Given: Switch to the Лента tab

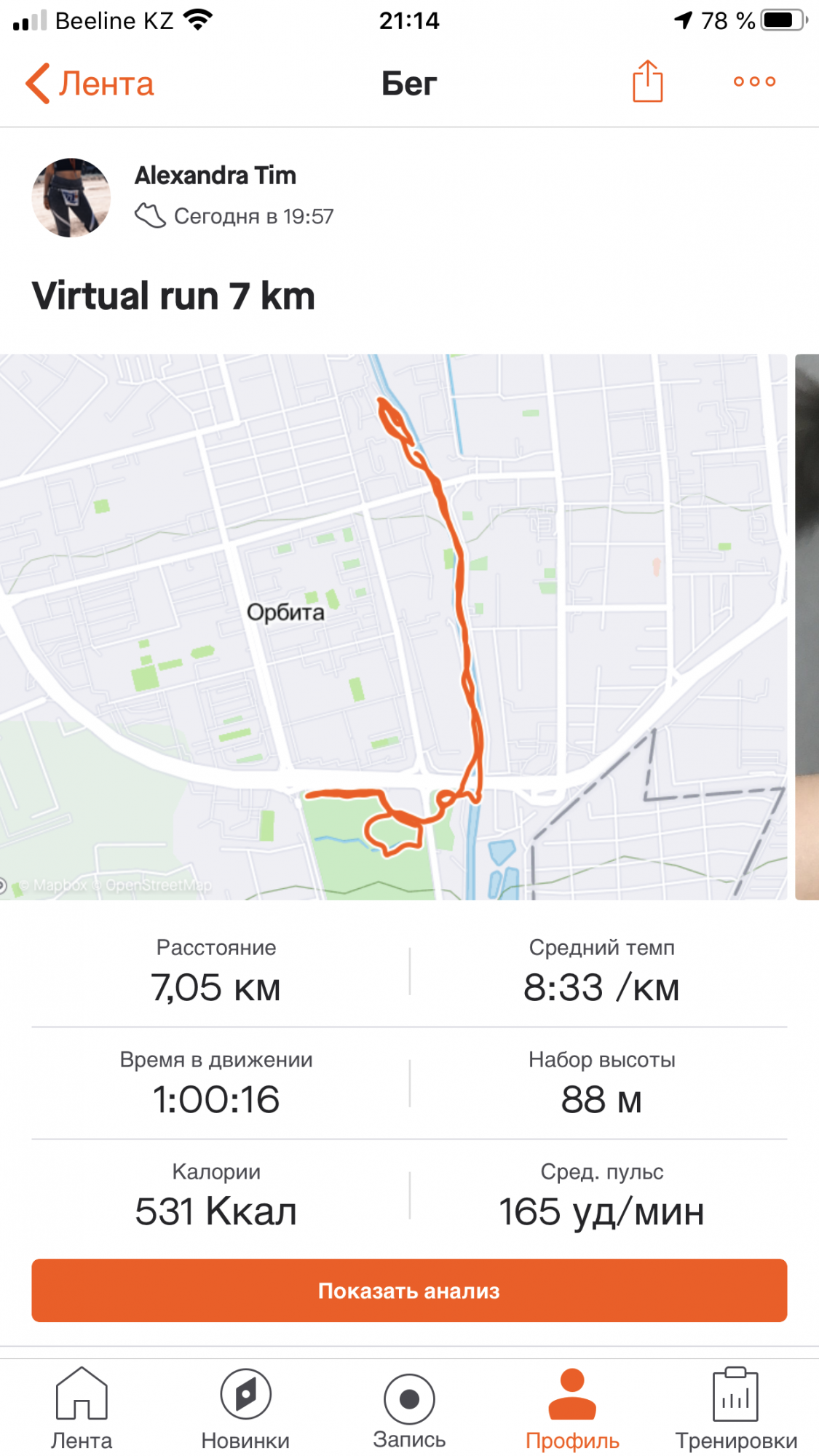Looking at the screenshot, I should (x=82, y=1409).
